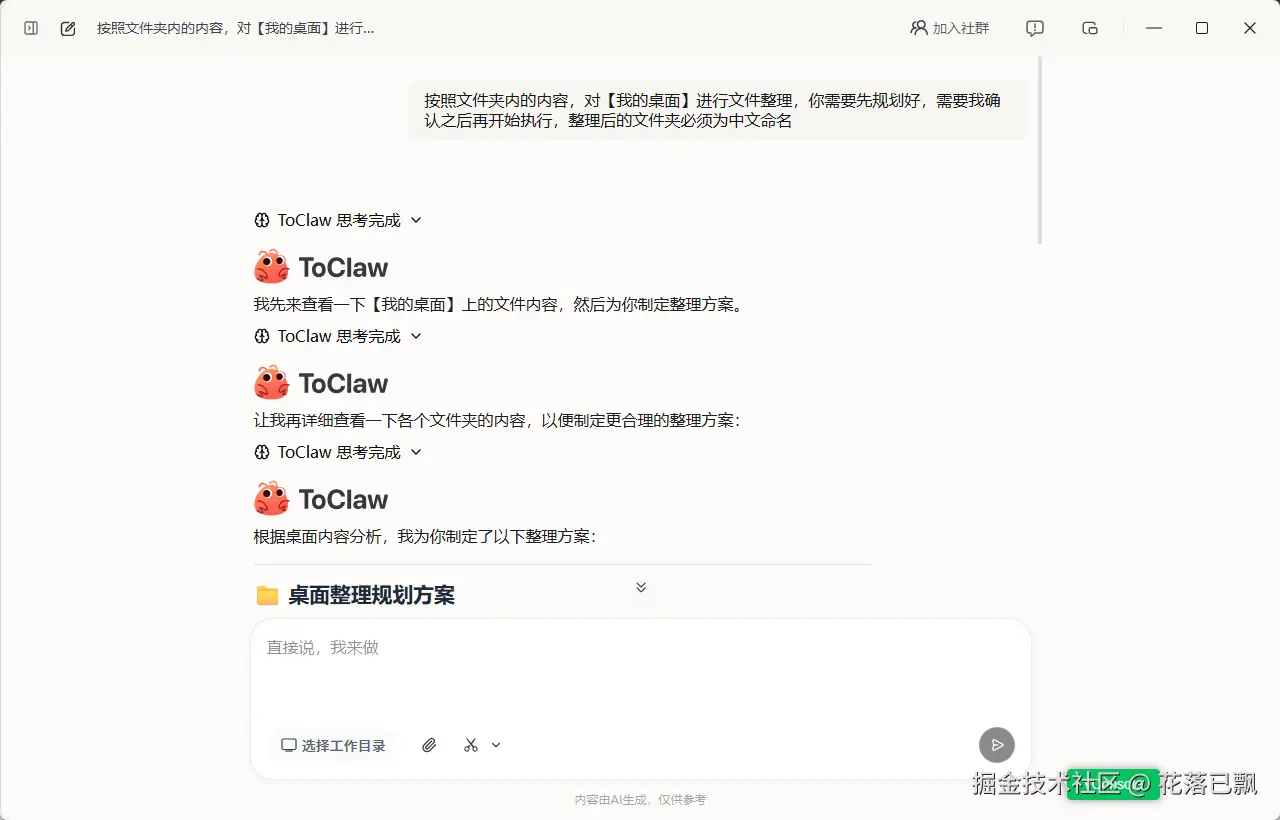Attach a file with the paperclip icon
The image size is (1280, 820).
429,745
